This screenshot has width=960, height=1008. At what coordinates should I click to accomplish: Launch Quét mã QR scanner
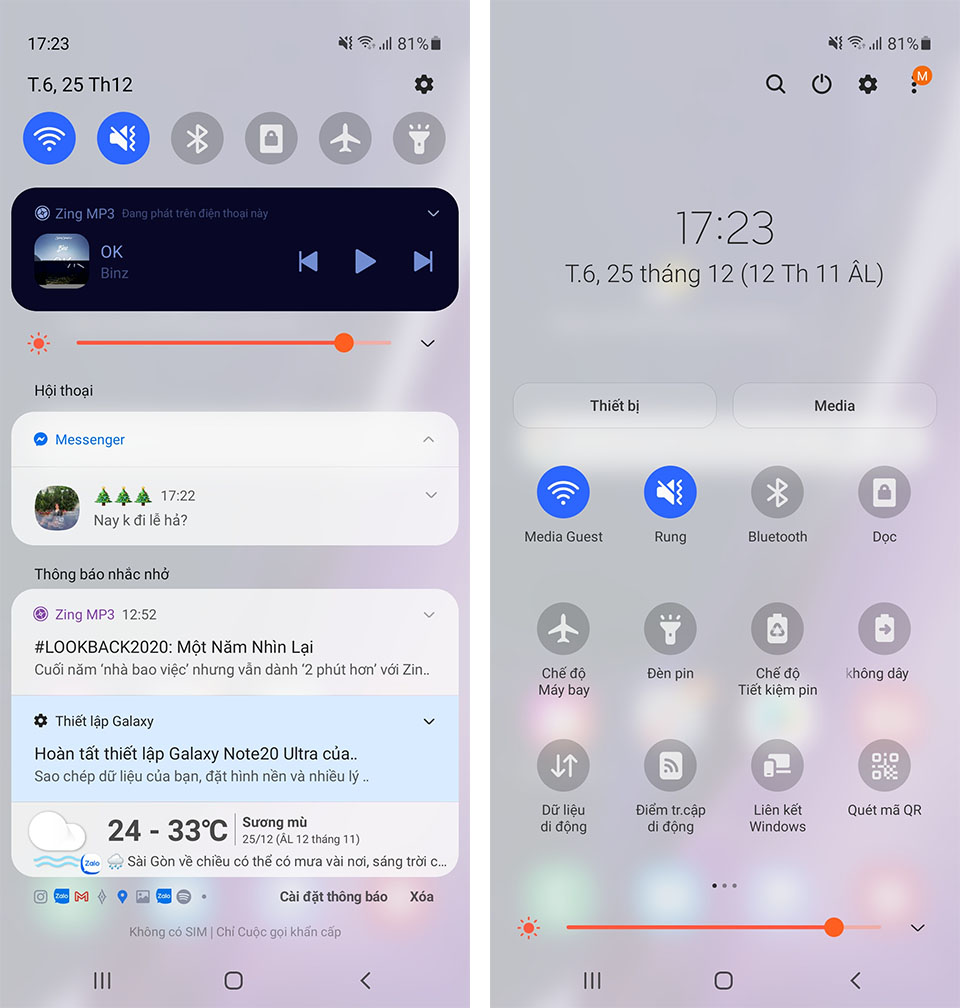884,766
